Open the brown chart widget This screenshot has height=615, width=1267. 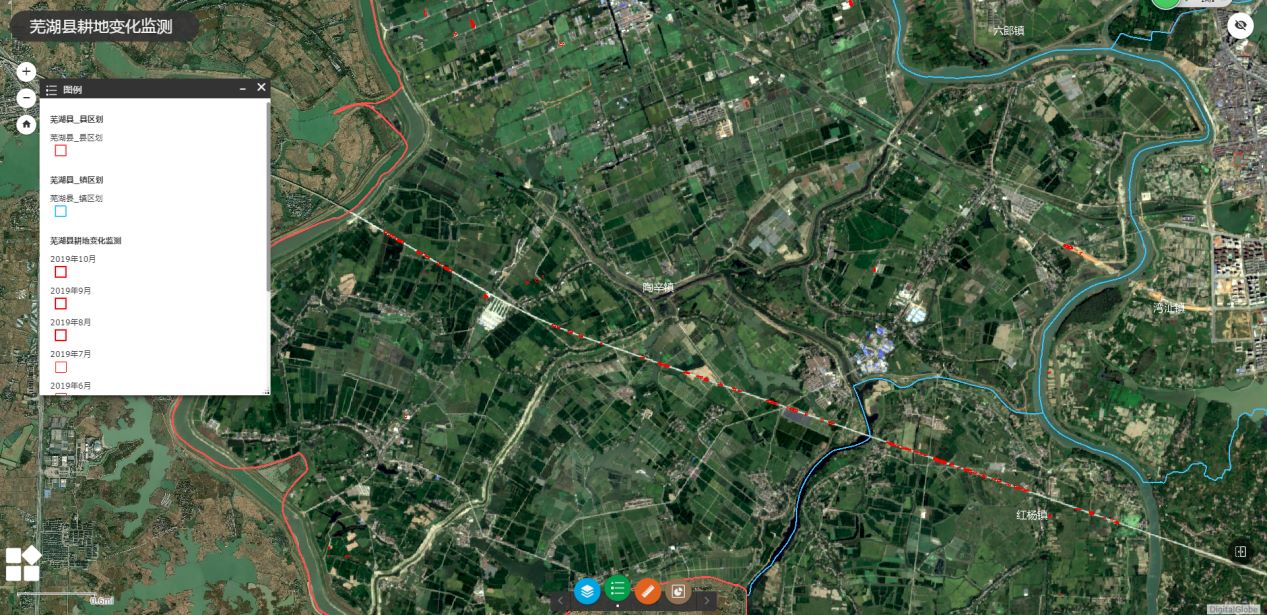pos(679,592)
